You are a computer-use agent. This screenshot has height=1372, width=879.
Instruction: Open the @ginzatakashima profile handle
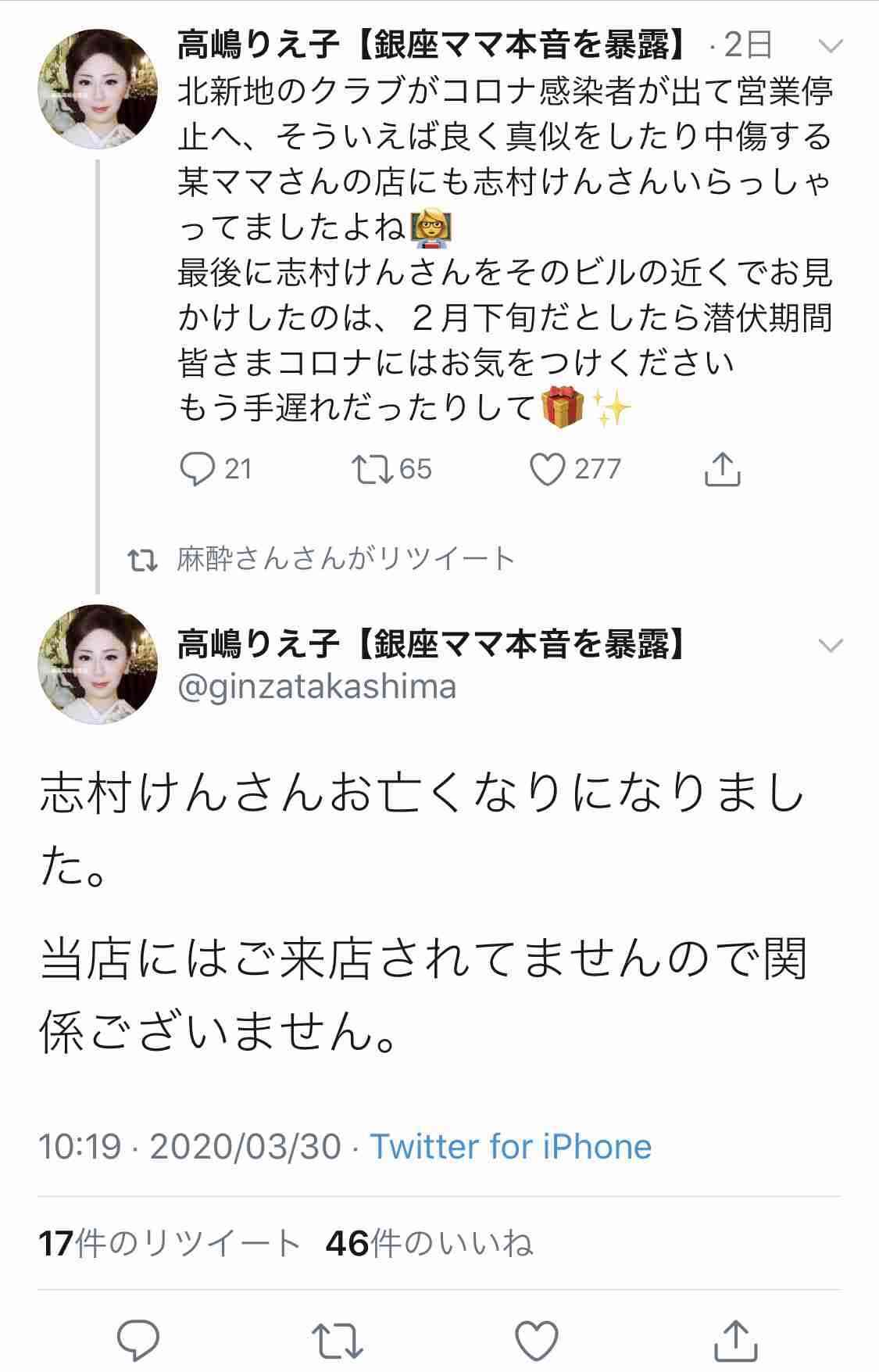coord(316,686)
